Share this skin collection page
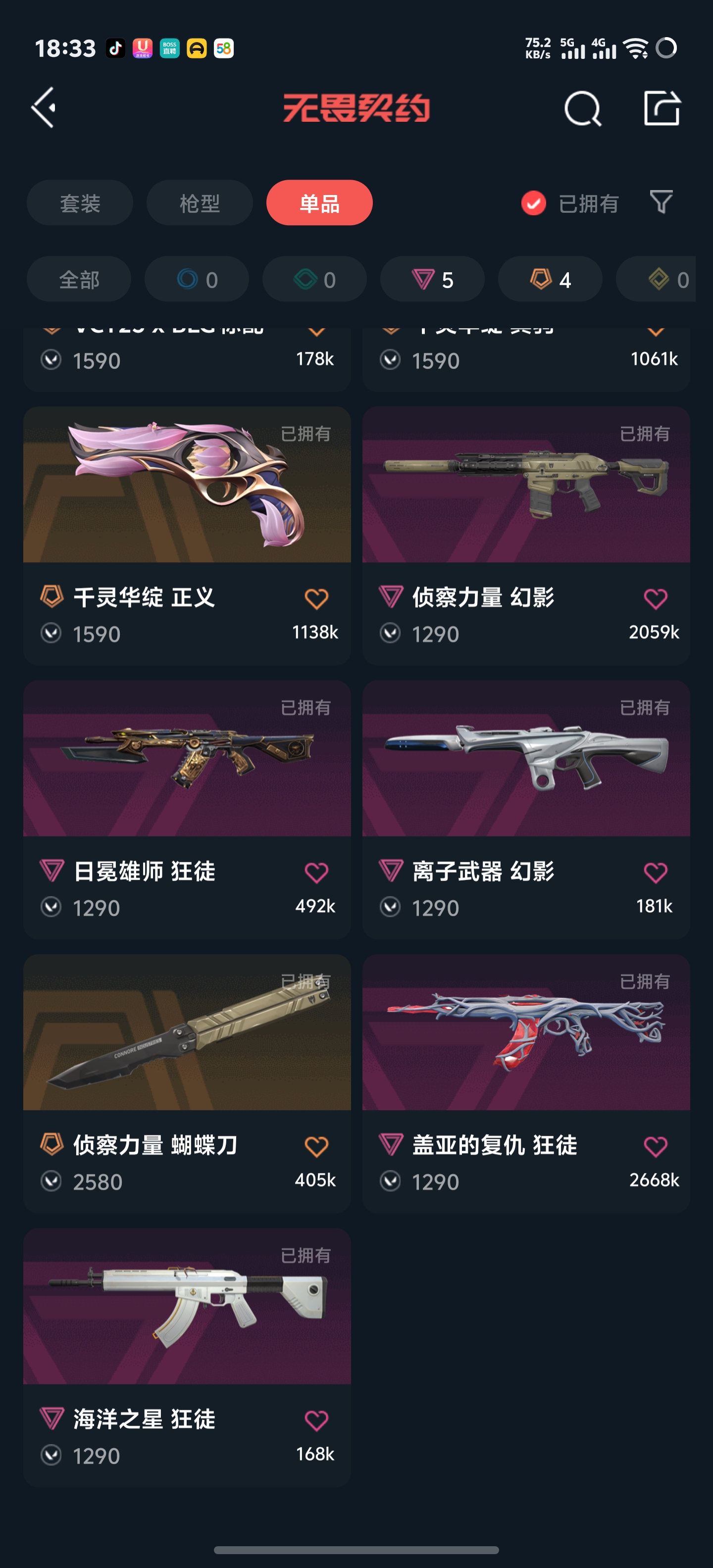Screen dimensions: 713x1568 (661, 109)
